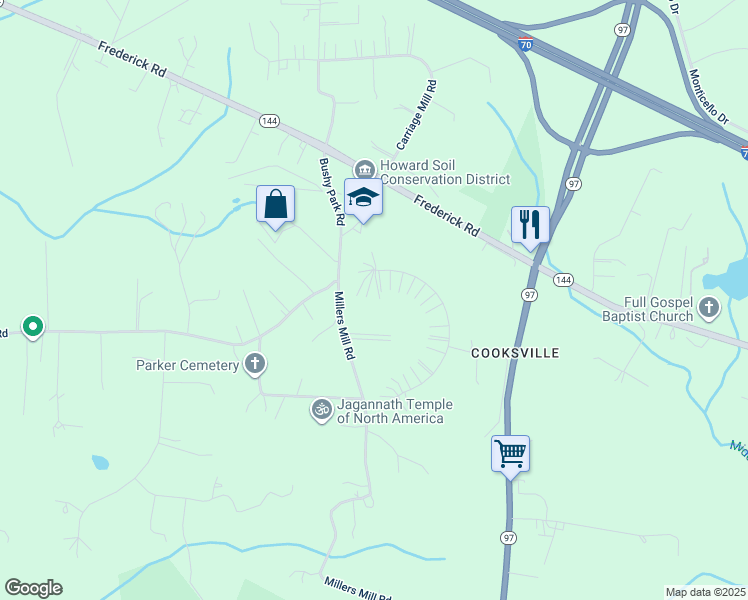
Task: Select the Parker Cemetery place marker
Action: tap(255, 364)
